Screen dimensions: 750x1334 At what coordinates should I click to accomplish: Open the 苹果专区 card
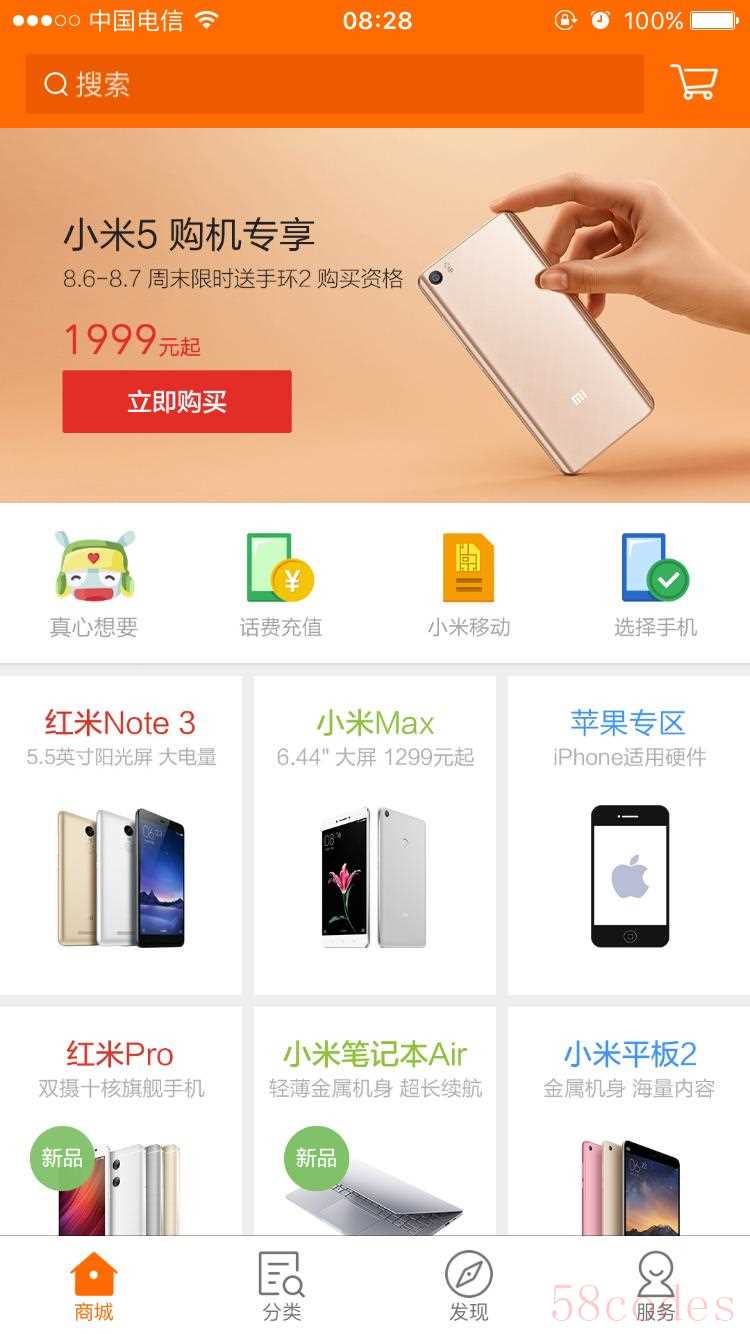[629, 835]
